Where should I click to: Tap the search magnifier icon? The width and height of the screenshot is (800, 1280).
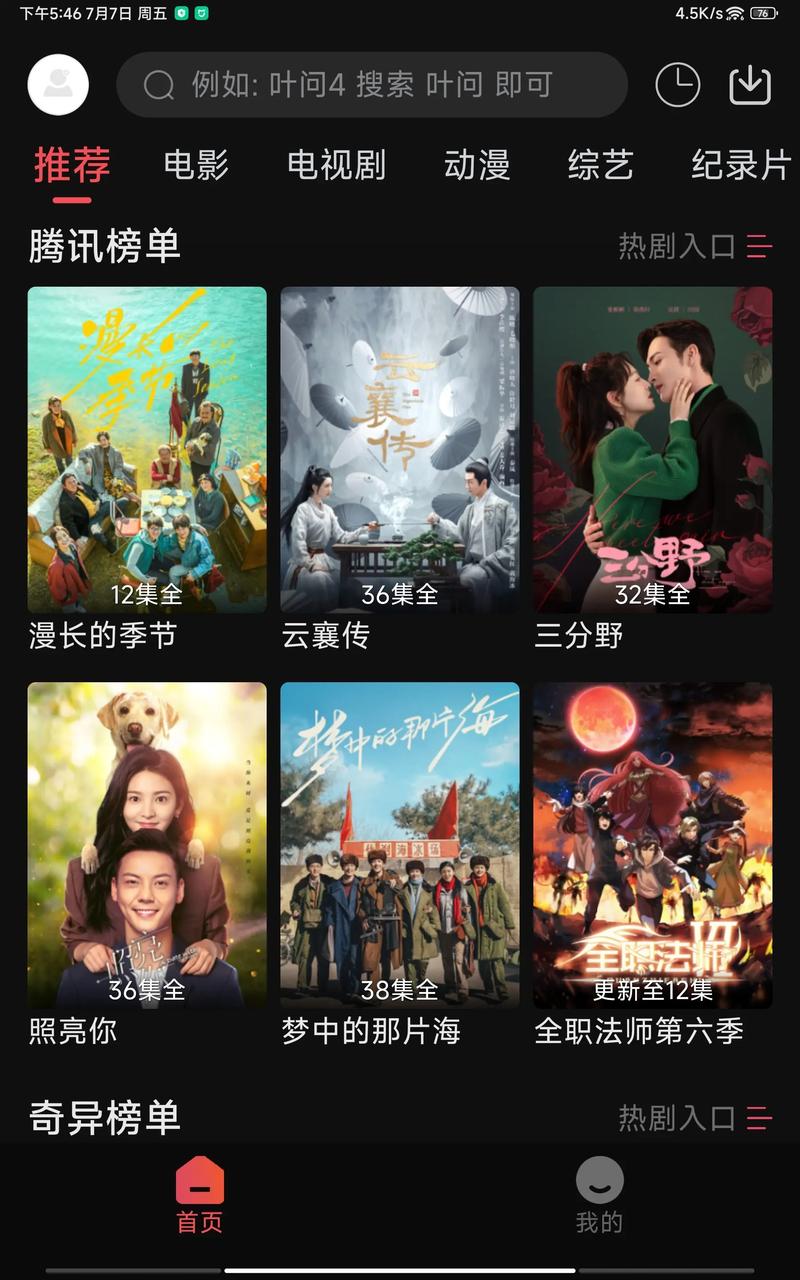[158, 85]
